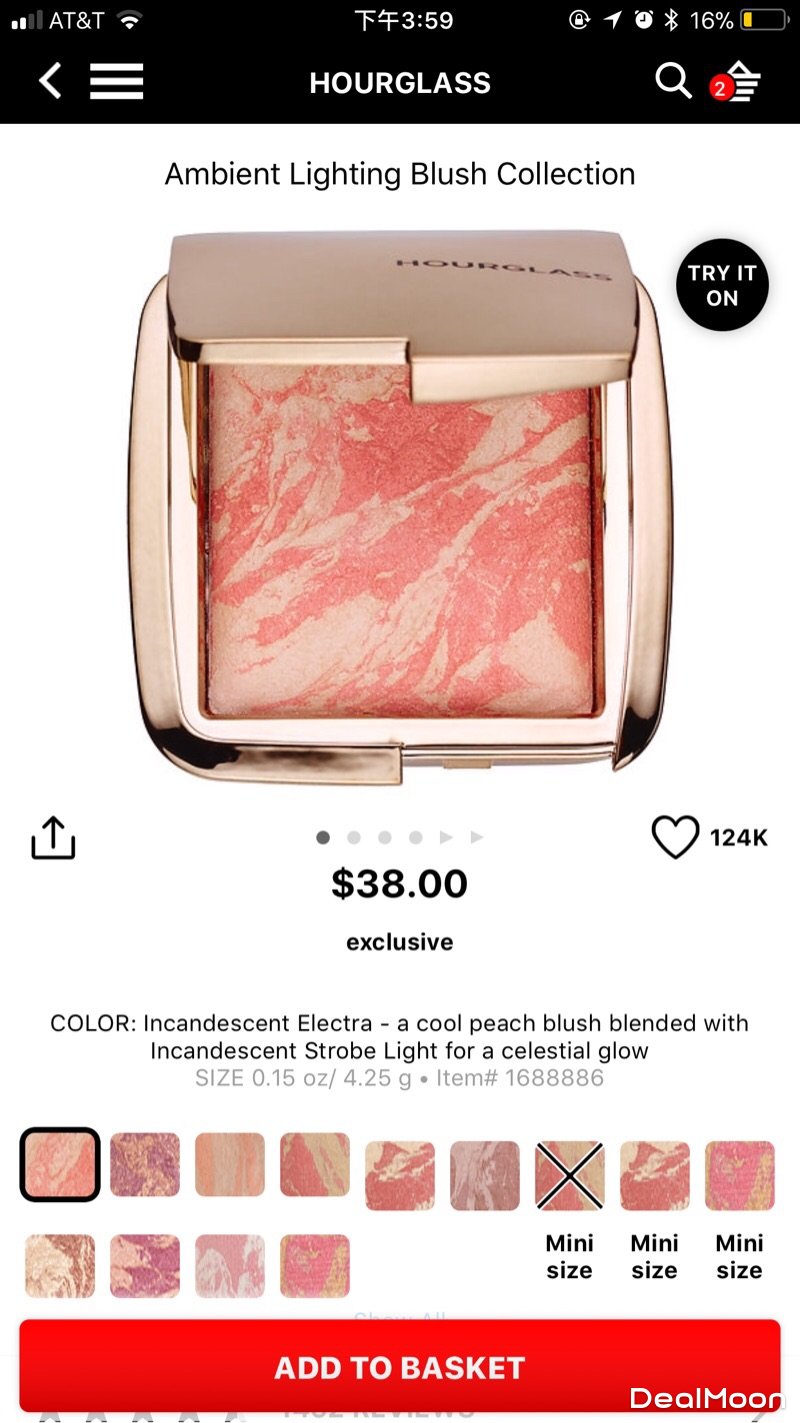This screenshot has height=1423, width=800.
Task: Open the hamburger menu
Action: pyautogui.click(x=117, y=81)
